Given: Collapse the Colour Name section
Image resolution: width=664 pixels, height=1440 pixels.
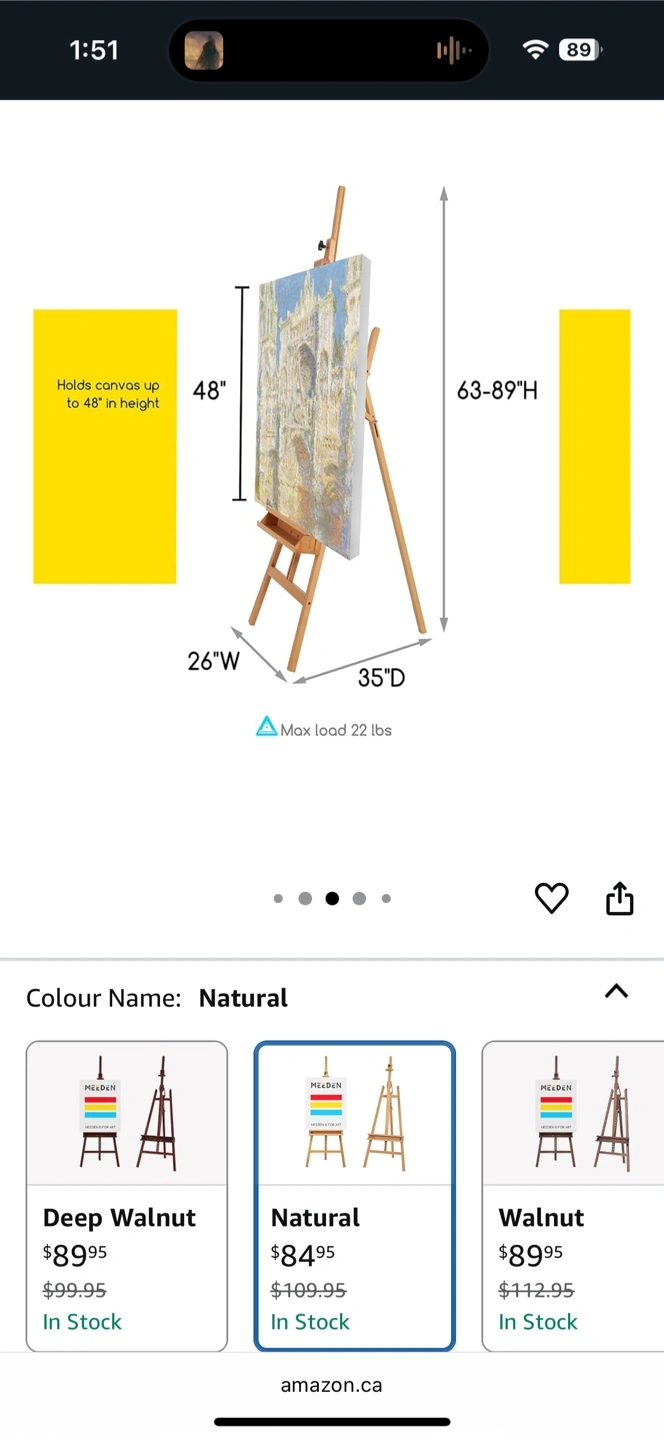Looking at the screenshot, I should tap(616, 992).
